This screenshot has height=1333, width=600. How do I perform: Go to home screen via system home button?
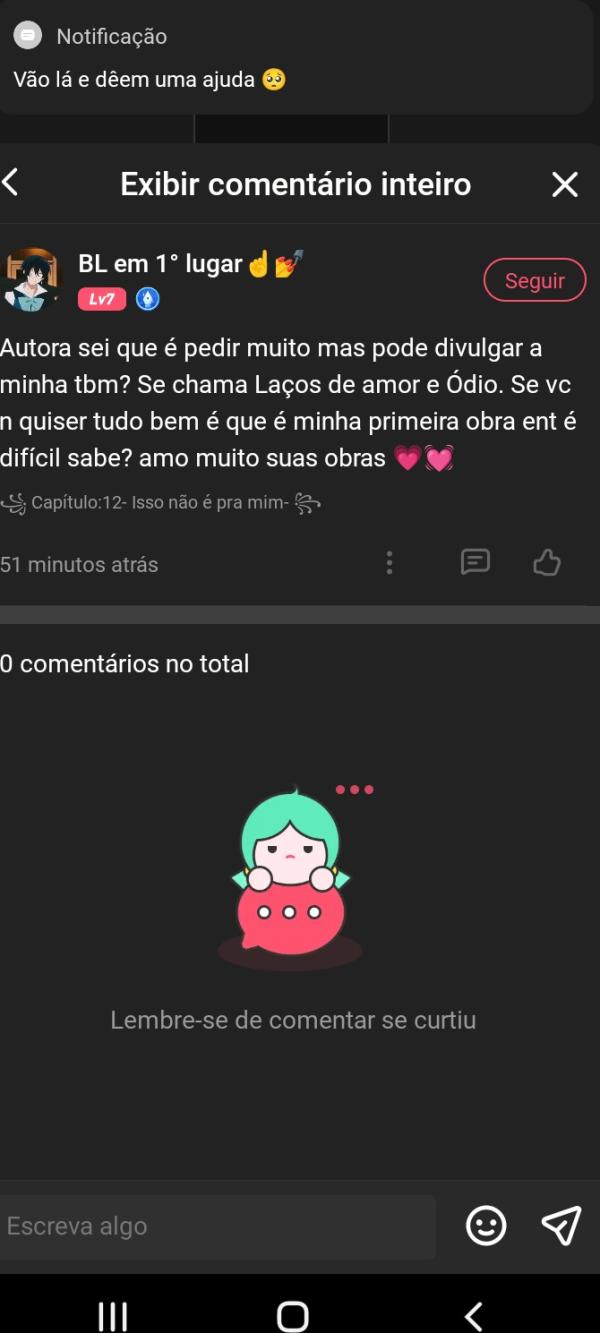coord(292,1315)
